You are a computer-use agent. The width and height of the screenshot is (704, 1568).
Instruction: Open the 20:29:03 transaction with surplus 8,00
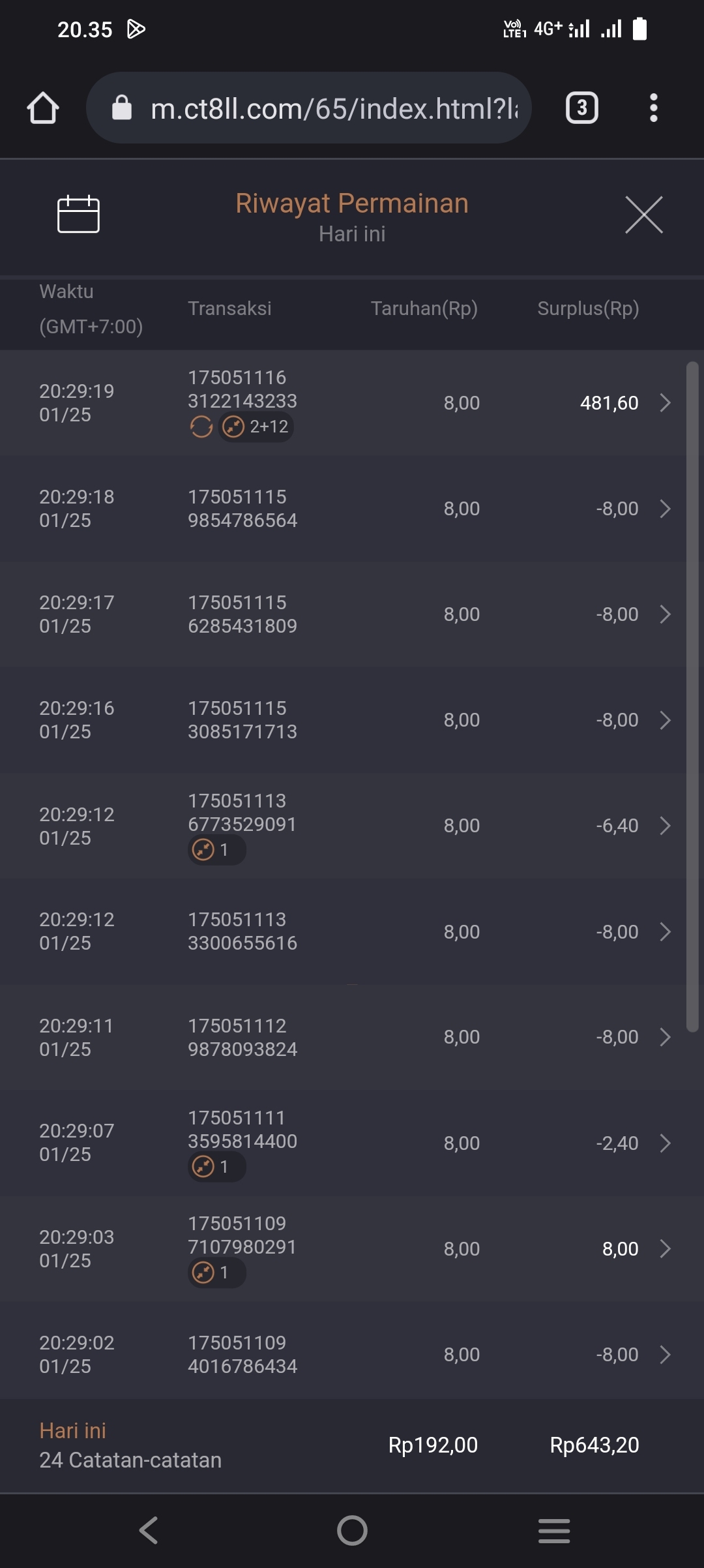click(x=352, y=1248)
